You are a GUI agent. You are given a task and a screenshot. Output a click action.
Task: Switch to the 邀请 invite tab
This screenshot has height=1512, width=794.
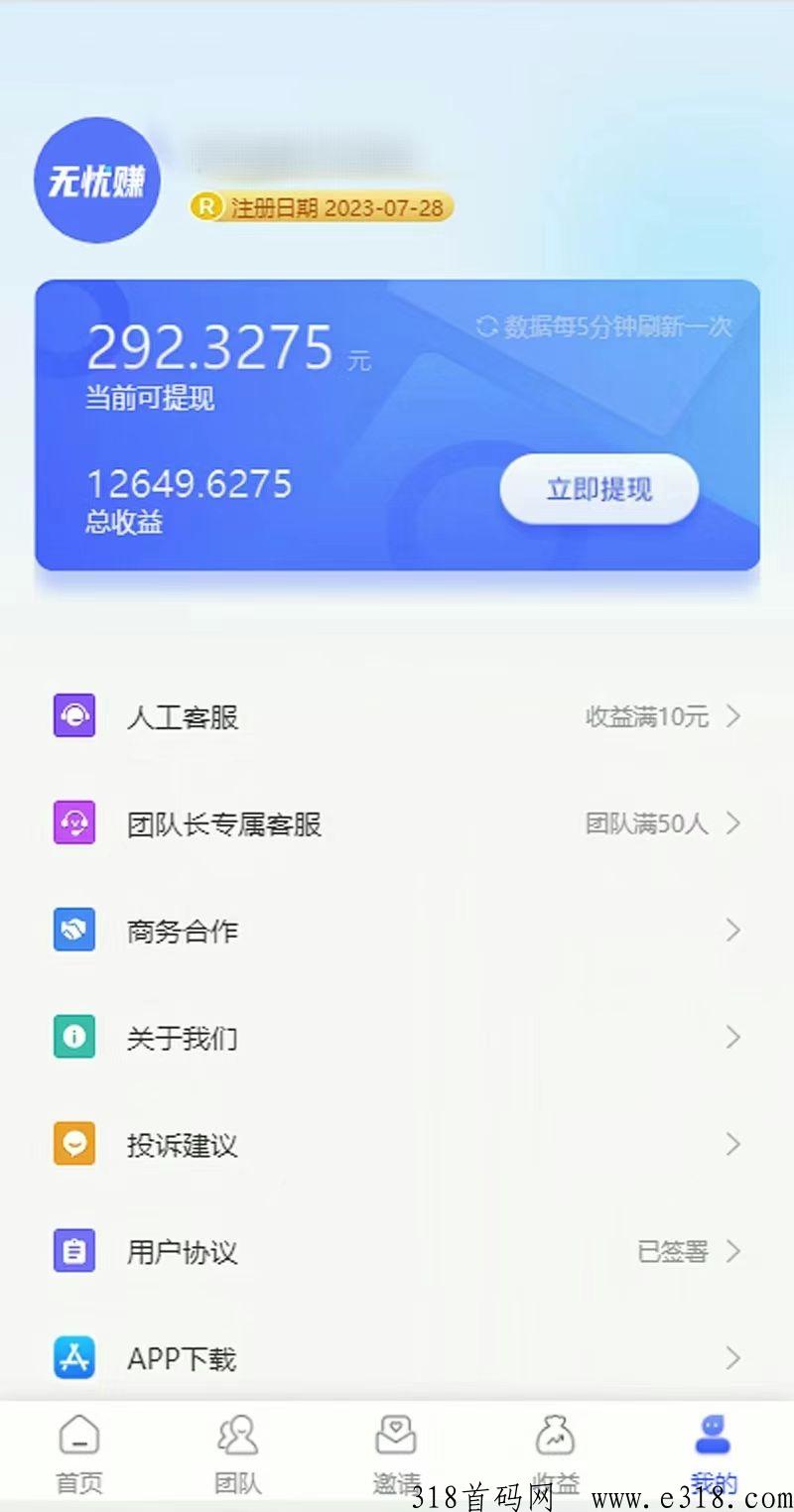point(397,1455)
